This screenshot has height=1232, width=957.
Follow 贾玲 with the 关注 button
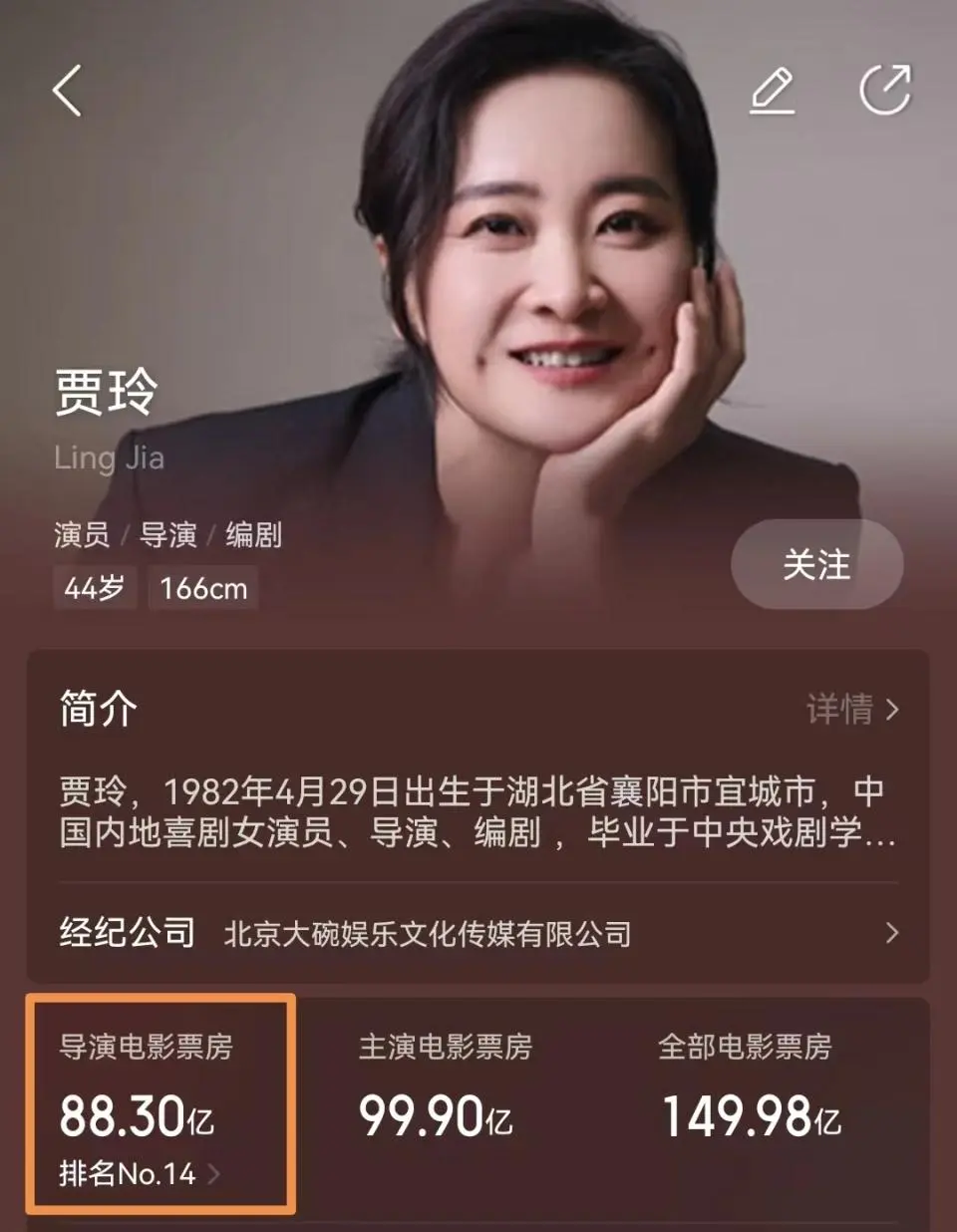pos(816,564)
